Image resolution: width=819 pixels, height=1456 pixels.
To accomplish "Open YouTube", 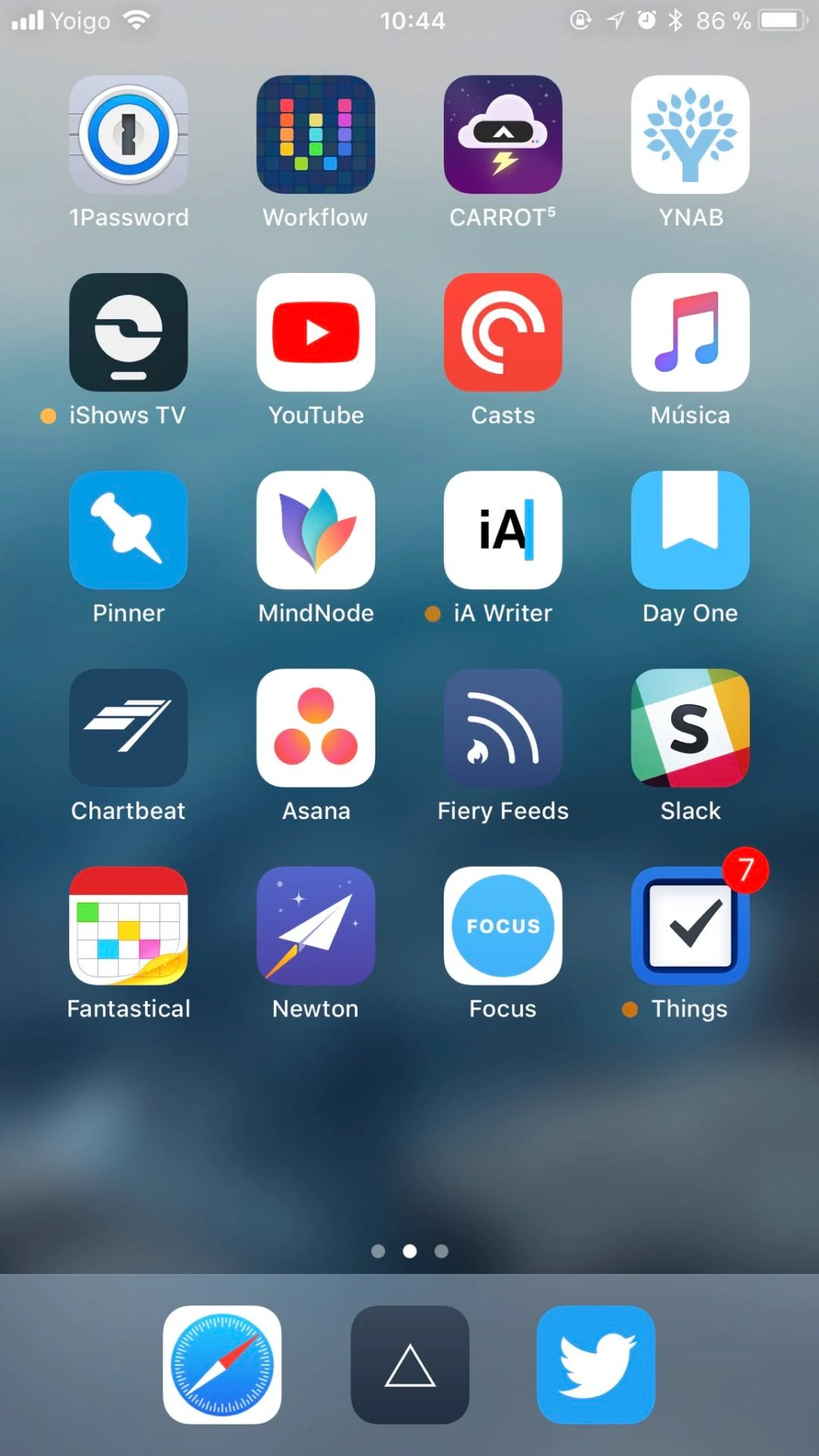I will click(315, 332).
